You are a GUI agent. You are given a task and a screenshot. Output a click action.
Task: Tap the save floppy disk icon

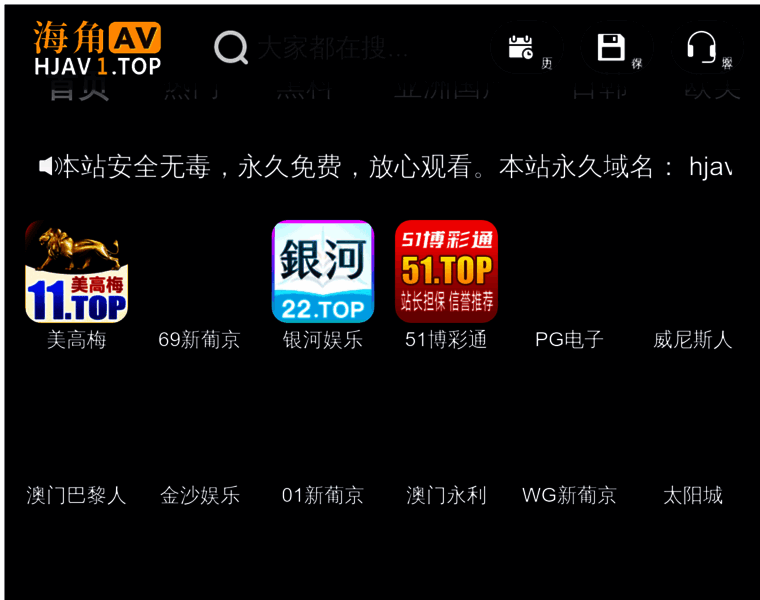click(611, 47)
